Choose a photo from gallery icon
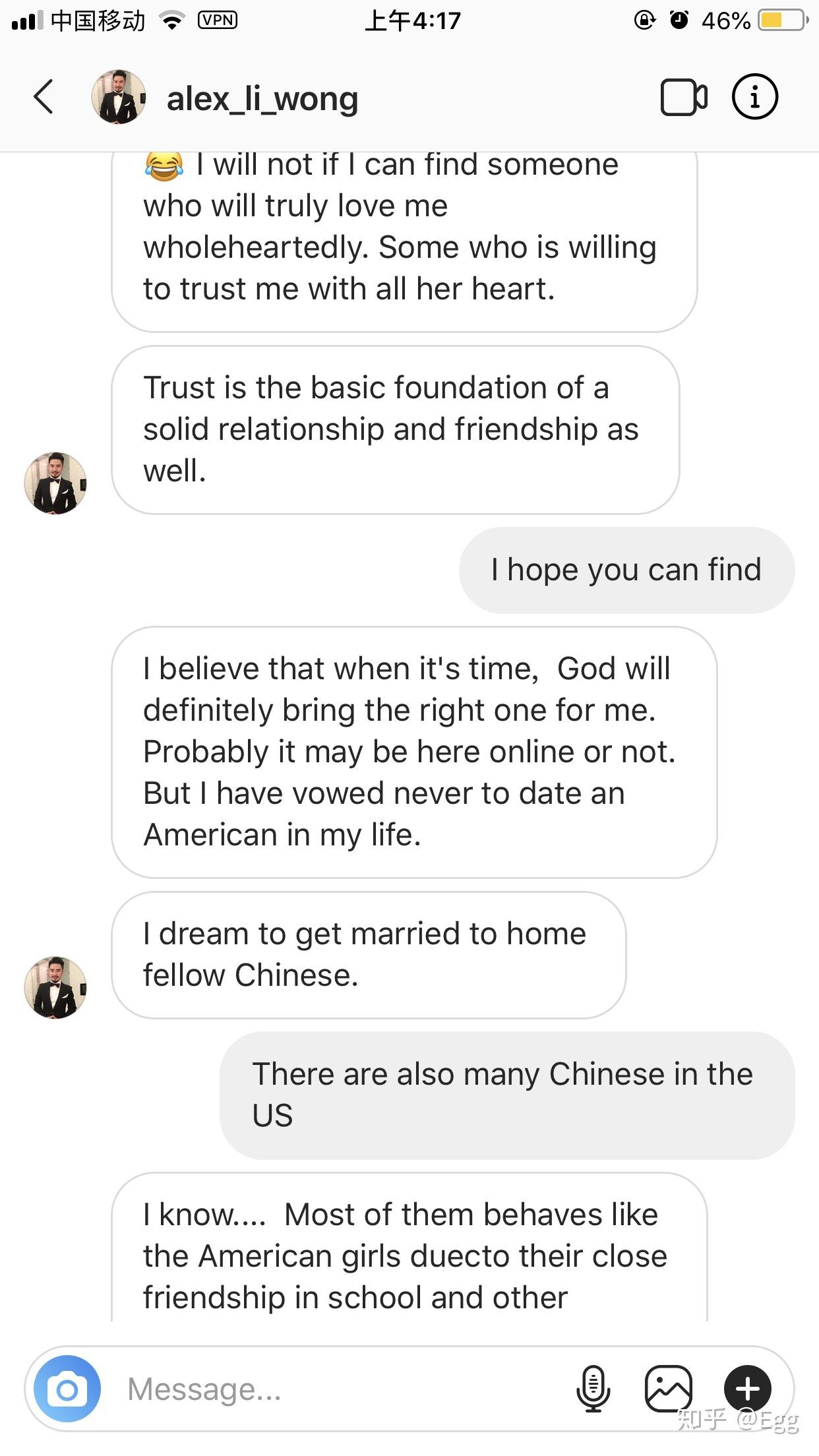The image size is (819, 1456). [x=668, y=1388]
